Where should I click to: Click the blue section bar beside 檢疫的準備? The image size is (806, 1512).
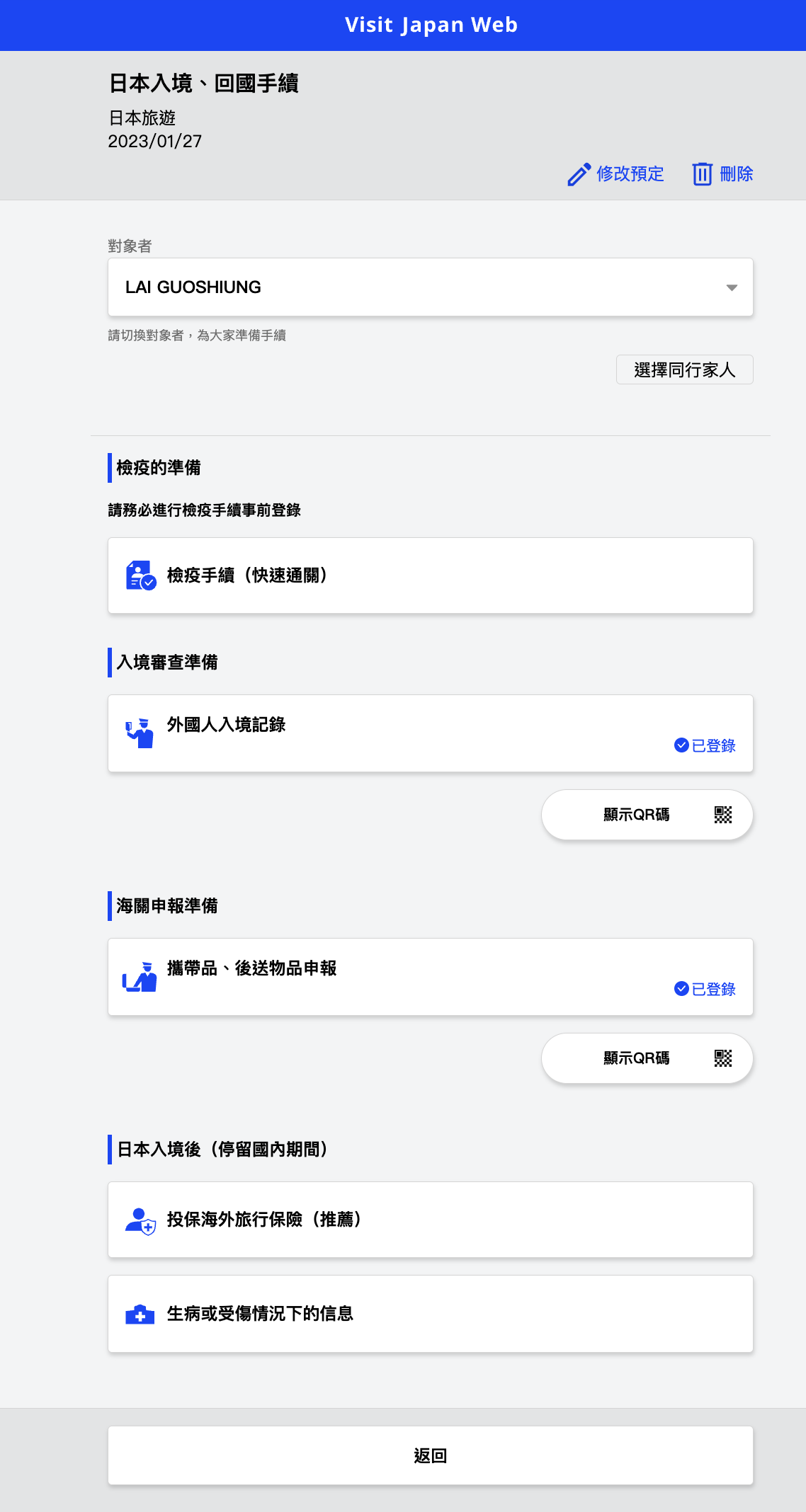coord(108,466)
